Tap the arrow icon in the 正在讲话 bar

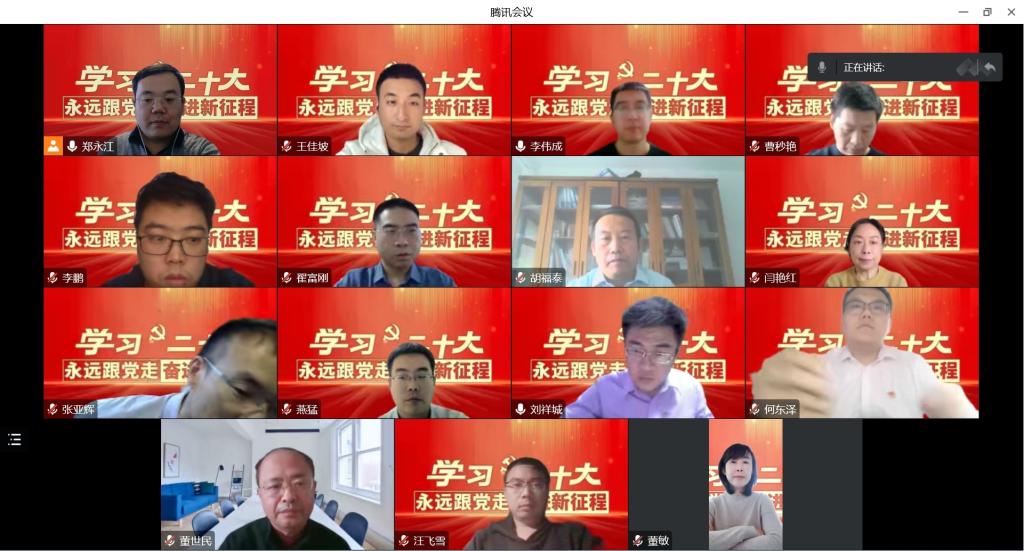(989, 67)
